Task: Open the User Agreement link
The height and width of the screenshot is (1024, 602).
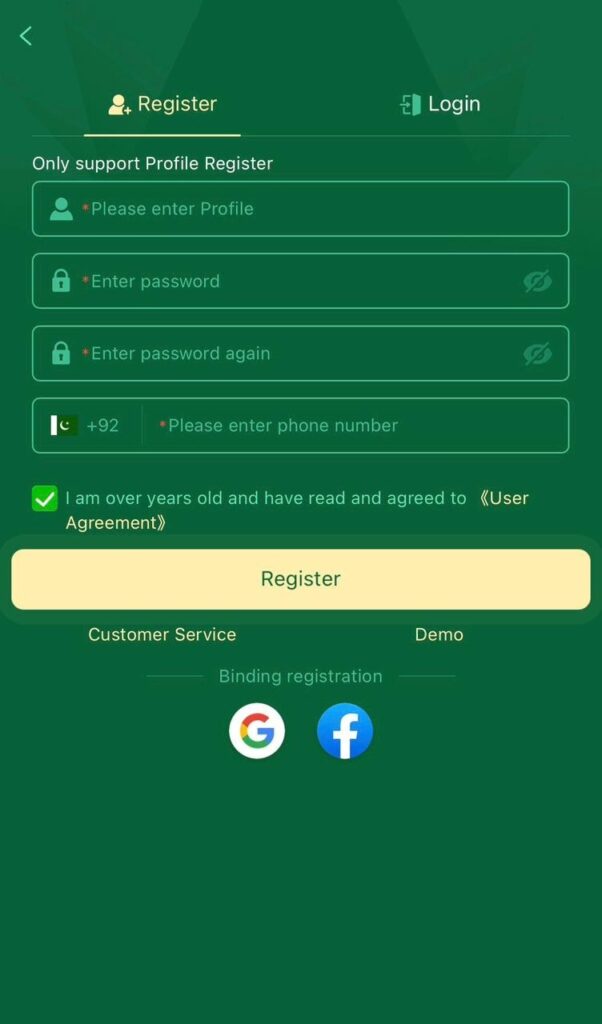Action: (503, 498)
